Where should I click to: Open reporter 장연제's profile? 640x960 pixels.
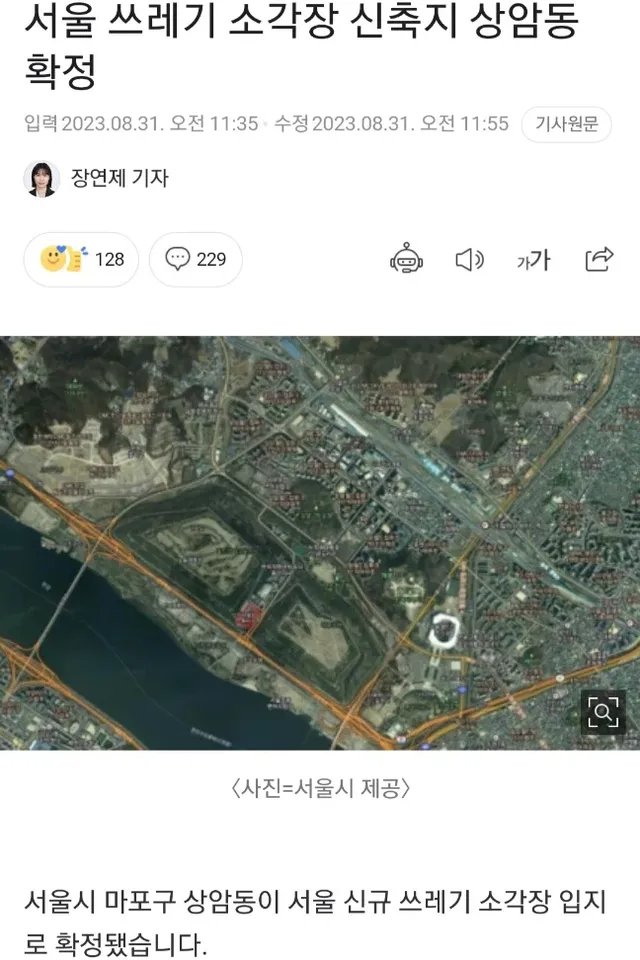point(119,178)
